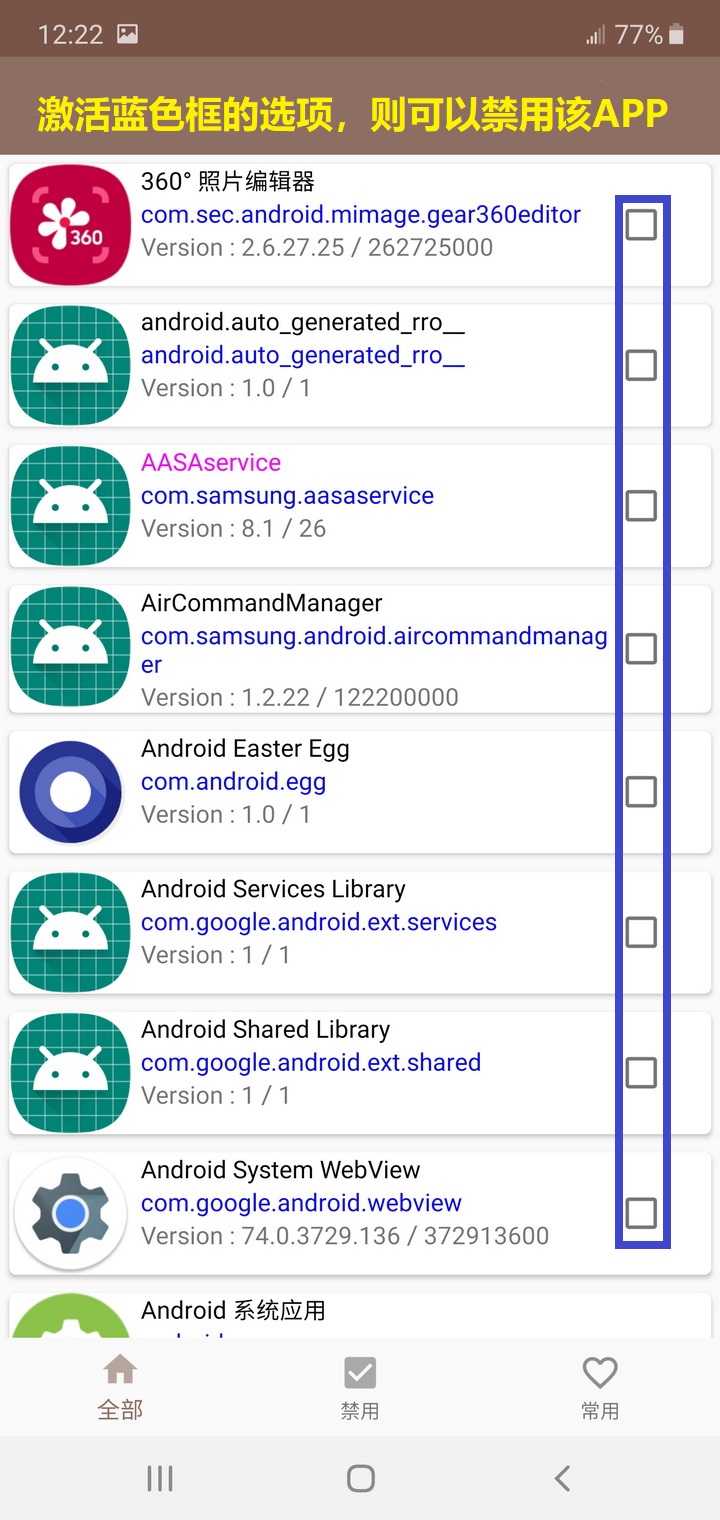Go back with the system back button
This screenshot has width=720, height=1520.
[562, 1478]
